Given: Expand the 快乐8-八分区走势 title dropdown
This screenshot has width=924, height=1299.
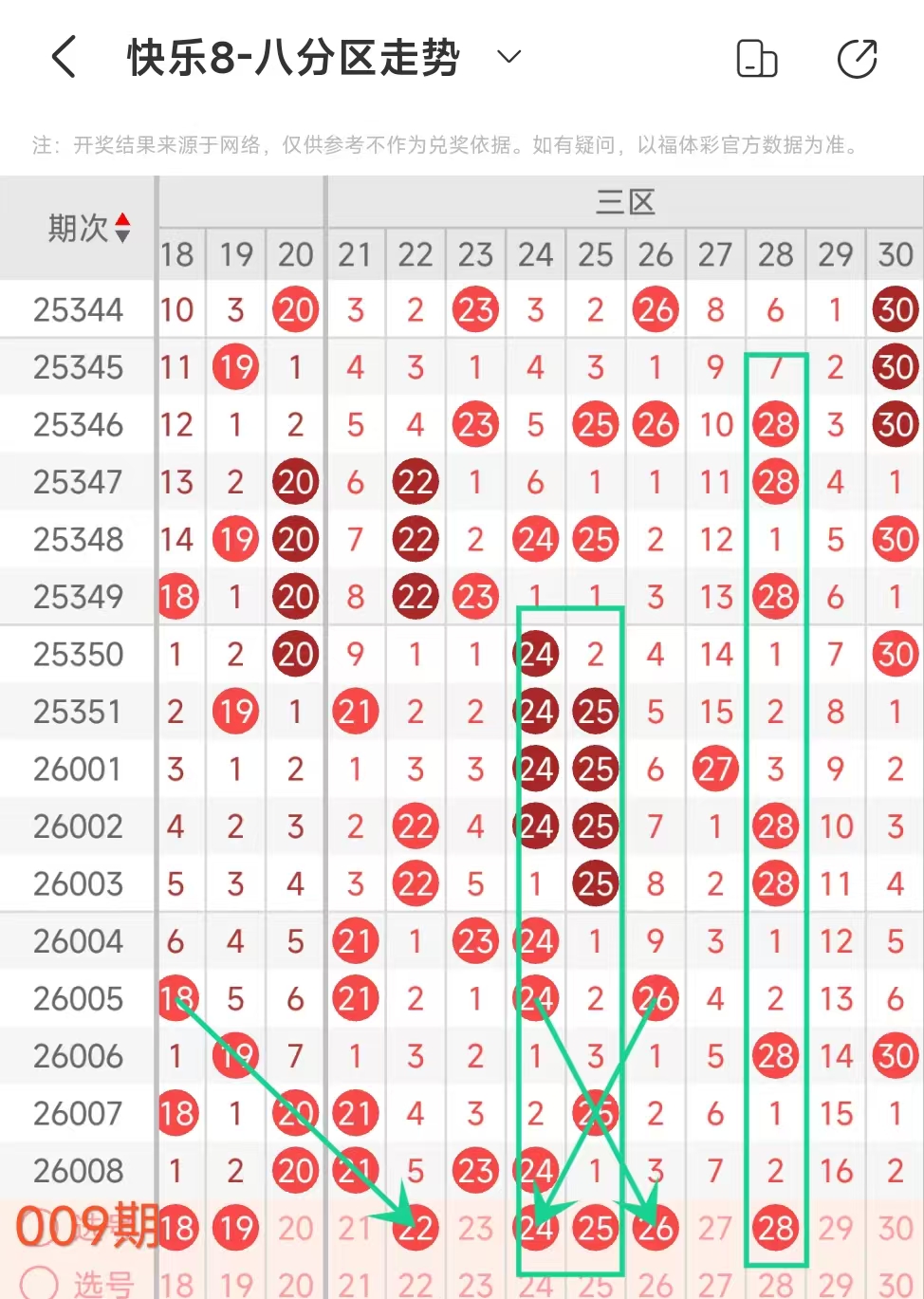Looking at the screenshot, I should pyautogui.click(x=509, y=57).
